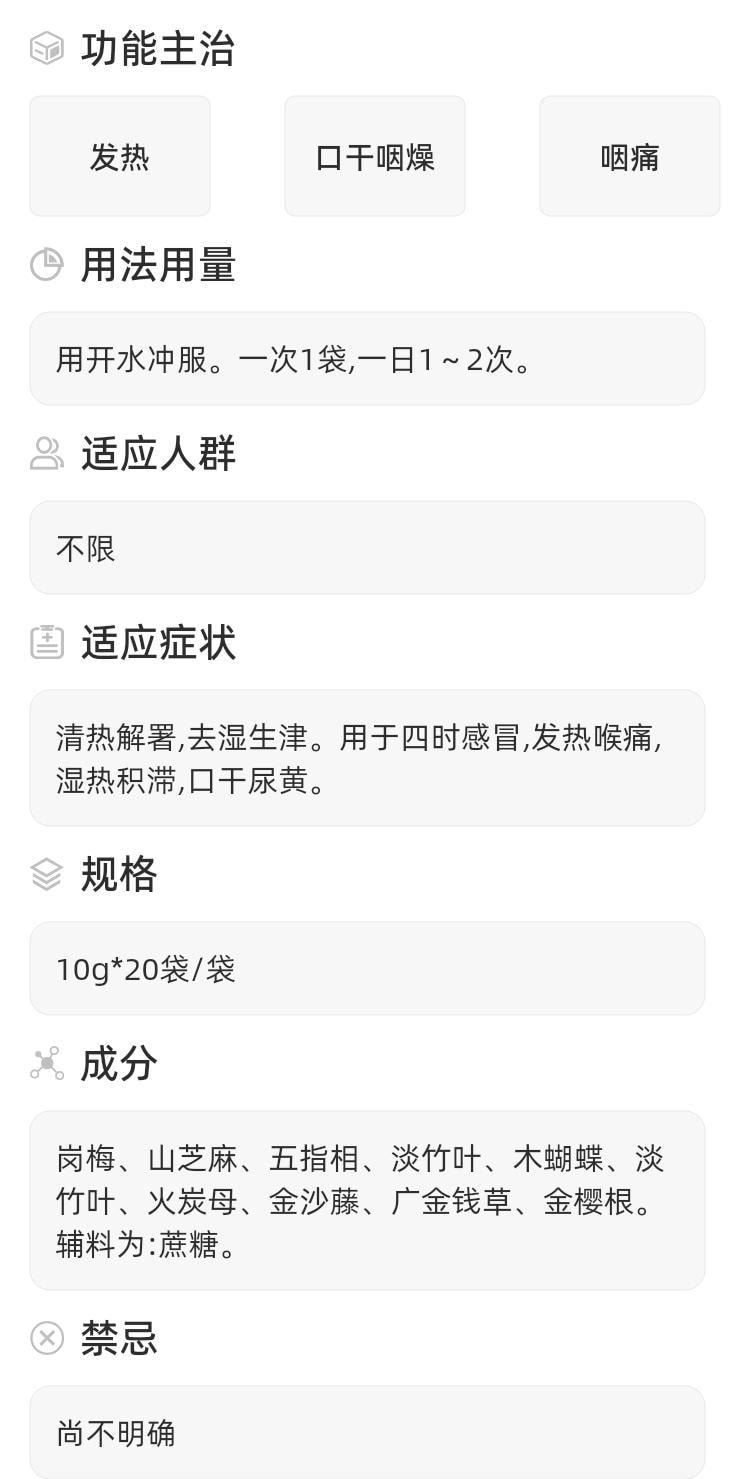Select the 发热 symptom tag
The width and height of the screenshot is (750, 1479).
click(119, 156)
